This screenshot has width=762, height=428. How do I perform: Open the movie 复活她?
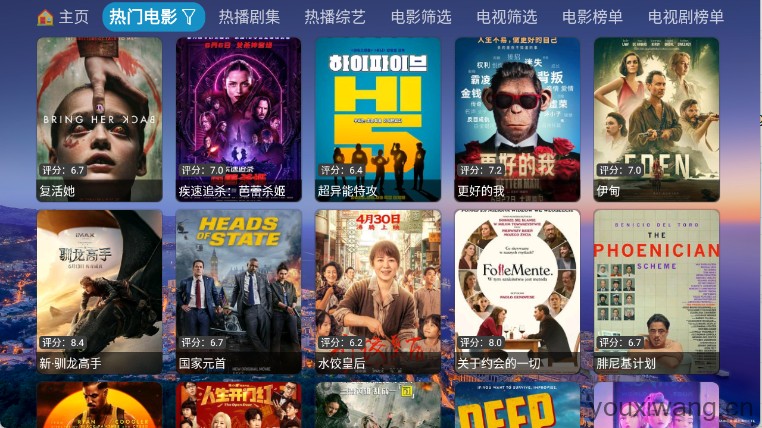coord(99,119)
